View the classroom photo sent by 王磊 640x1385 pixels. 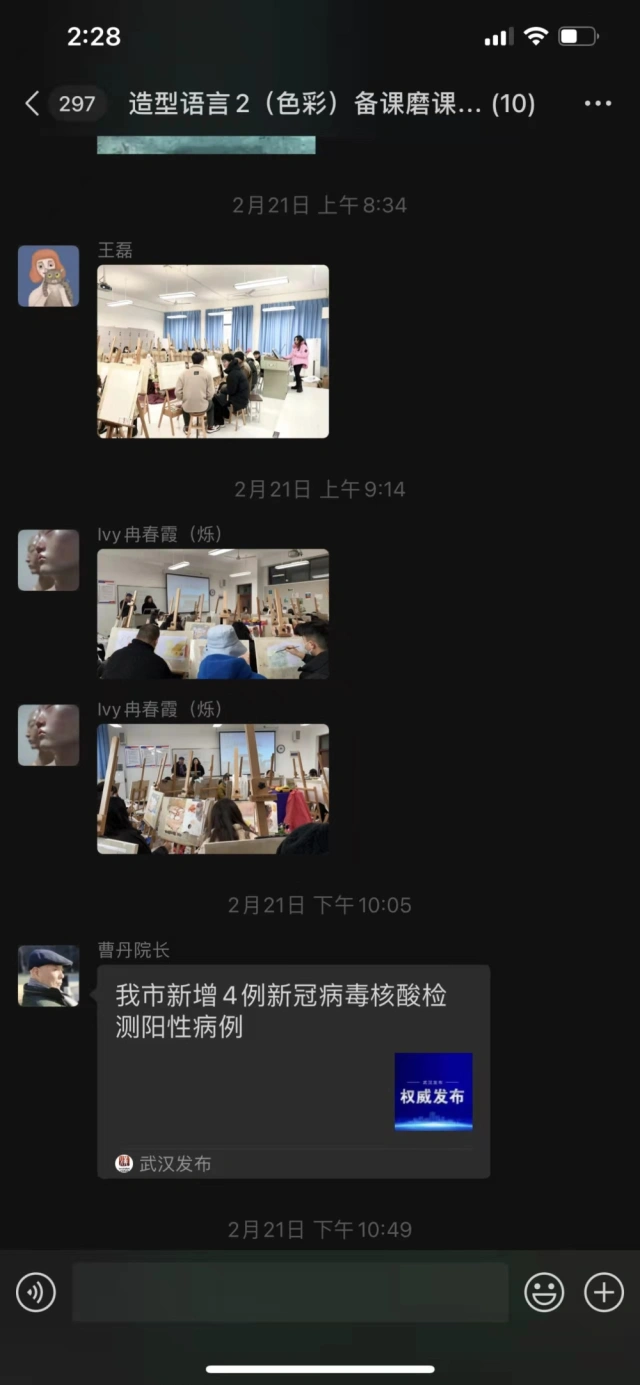213,351
